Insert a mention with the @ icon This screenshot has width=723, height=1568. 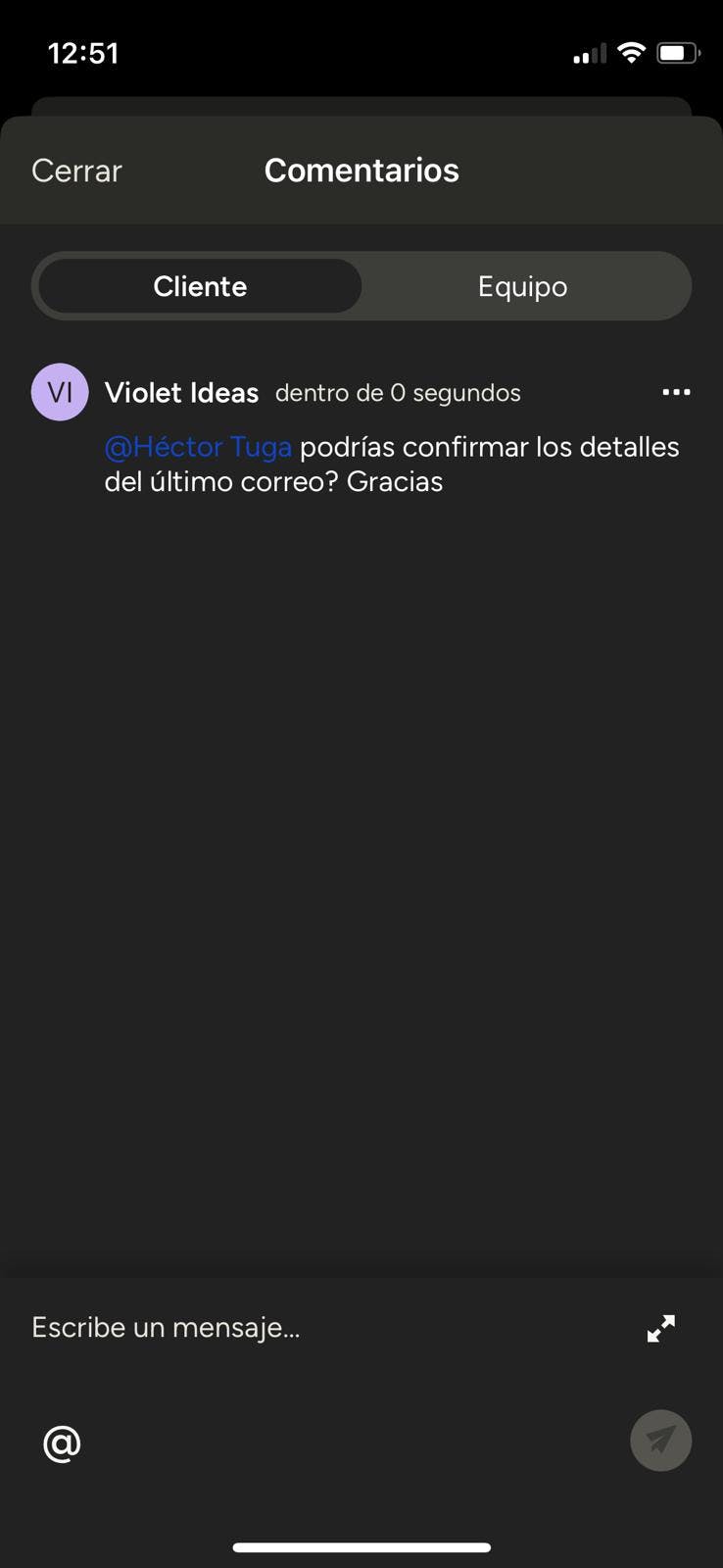pos(62,1443)
